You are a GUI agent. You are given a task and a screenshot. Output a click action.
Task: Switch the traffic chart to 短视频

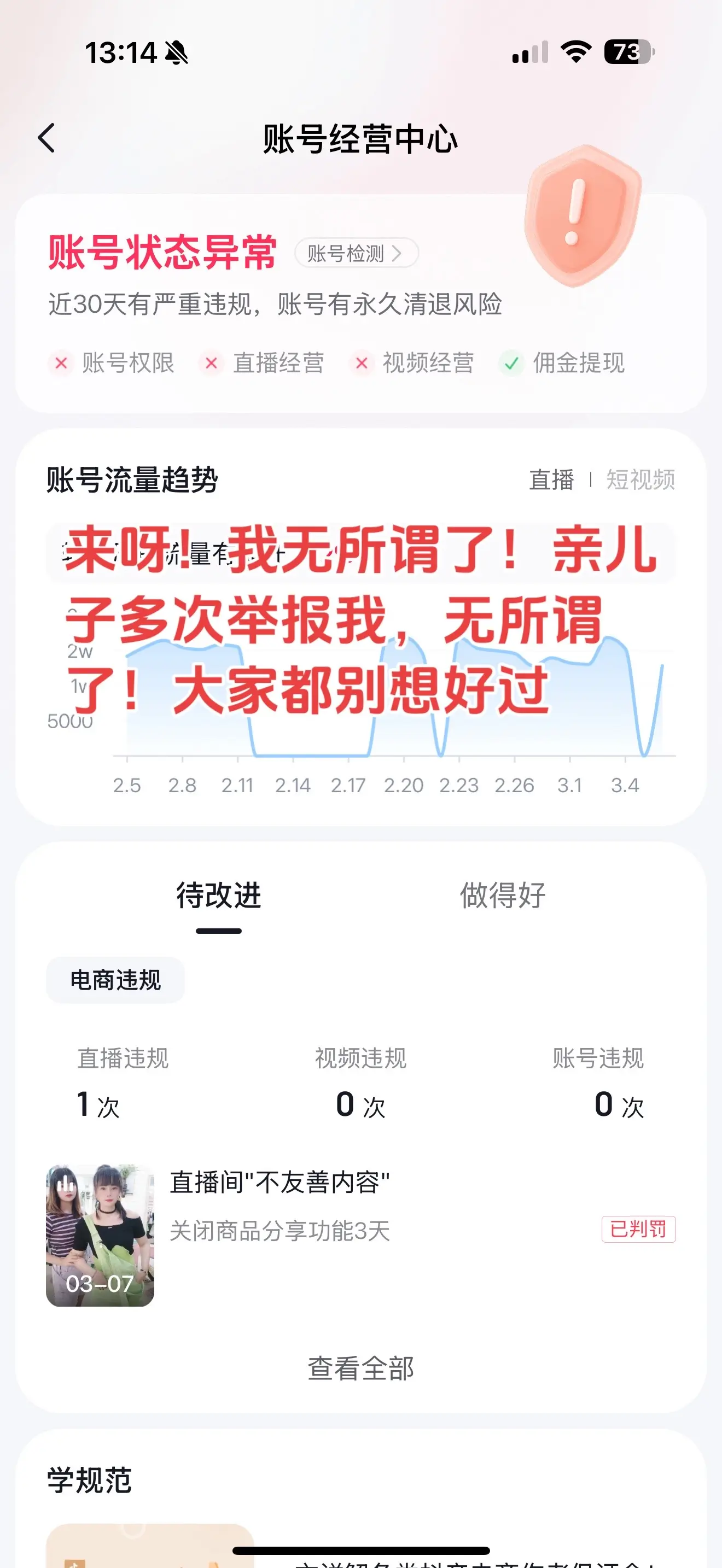(639, 479)
